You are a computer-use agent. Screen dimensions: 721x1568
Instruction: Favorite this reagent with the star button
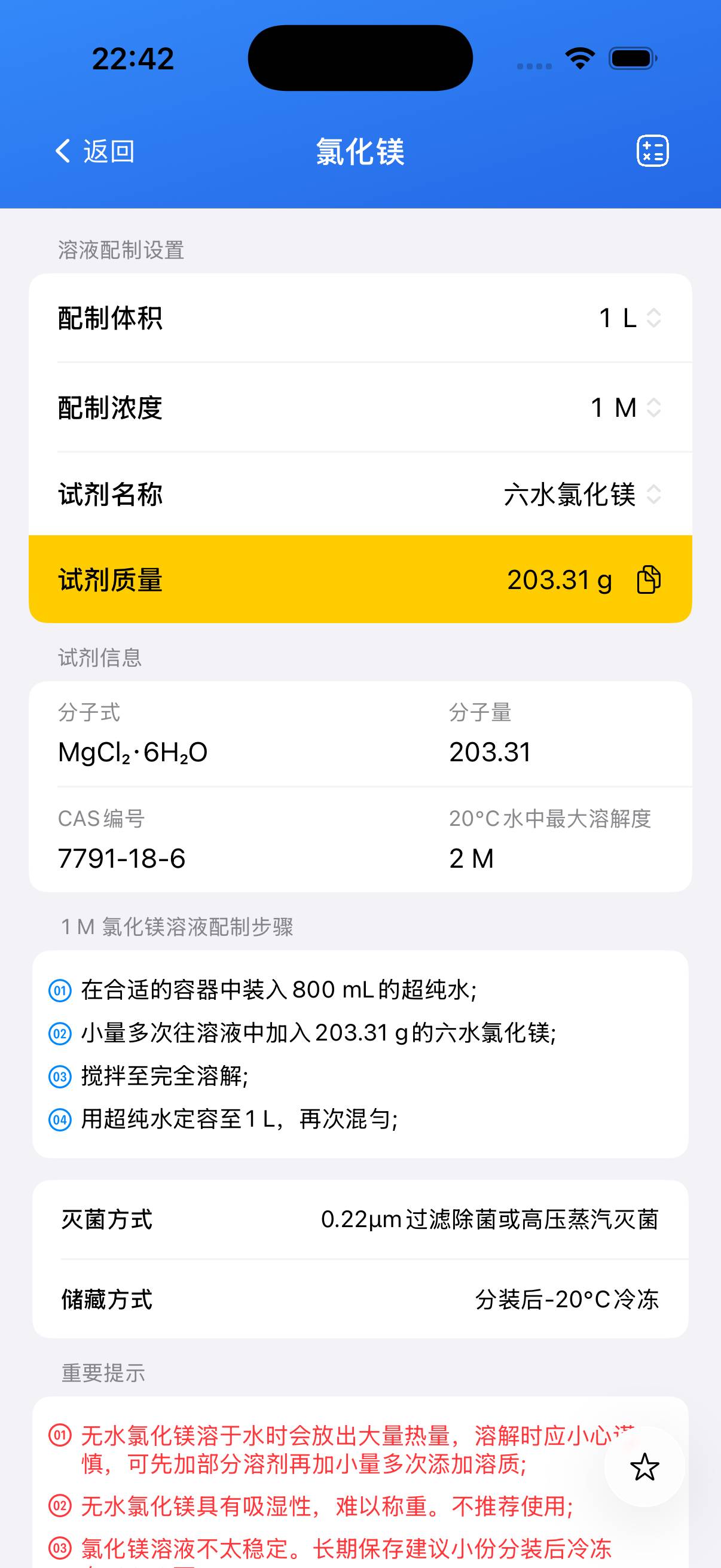click(x=644, y=1467)
